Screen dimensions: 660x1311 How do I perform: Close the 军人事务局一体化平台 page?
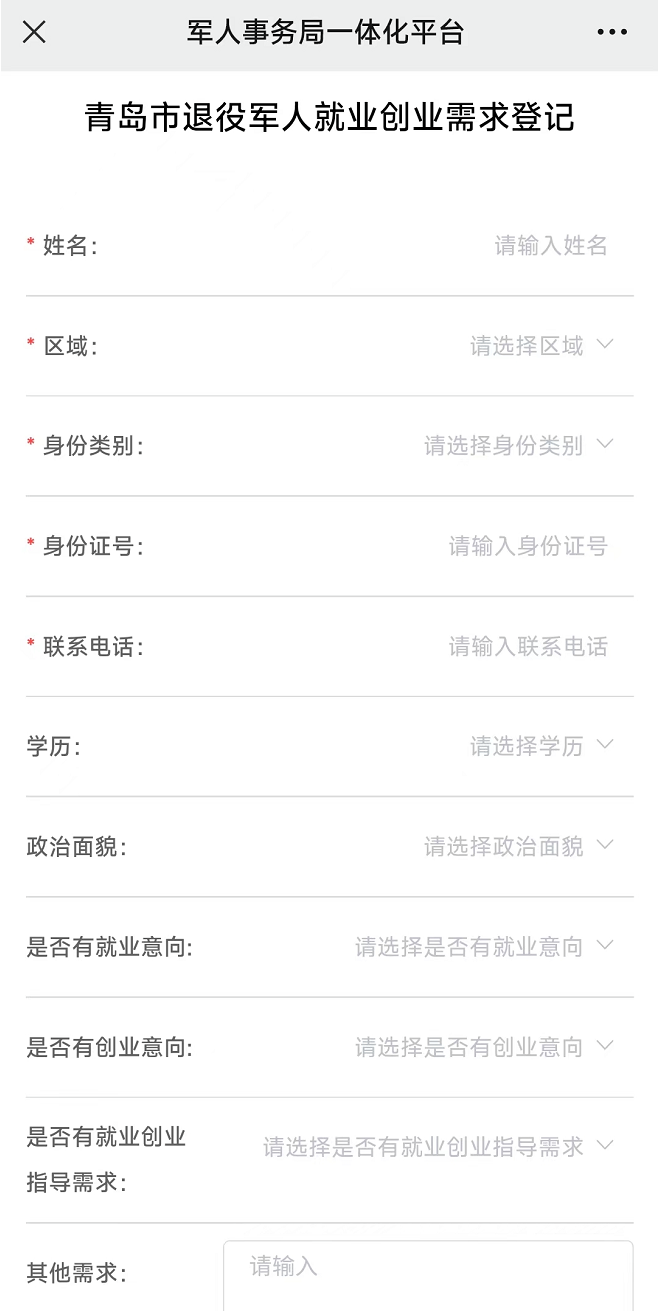[34, 32]
